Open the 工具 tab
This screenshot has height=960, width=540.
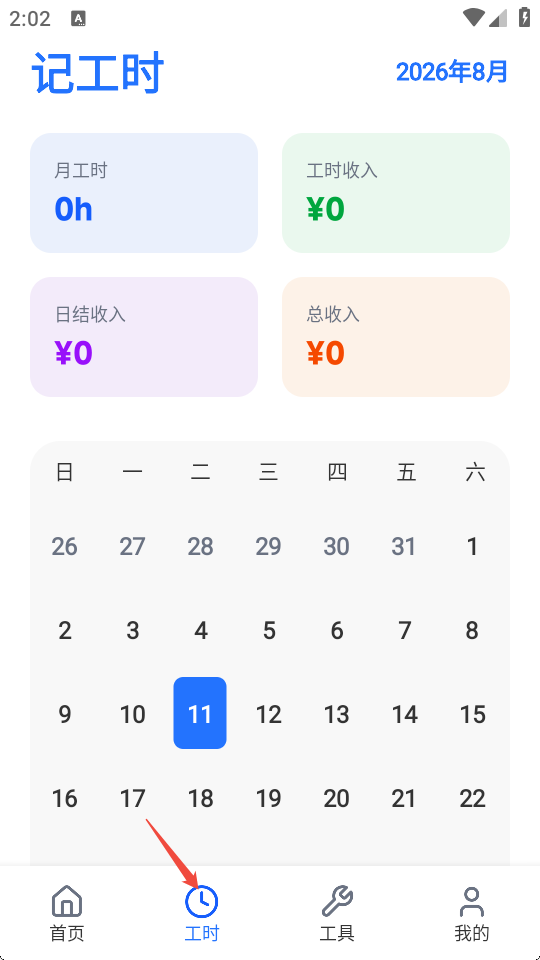click(x=337, y=913)
